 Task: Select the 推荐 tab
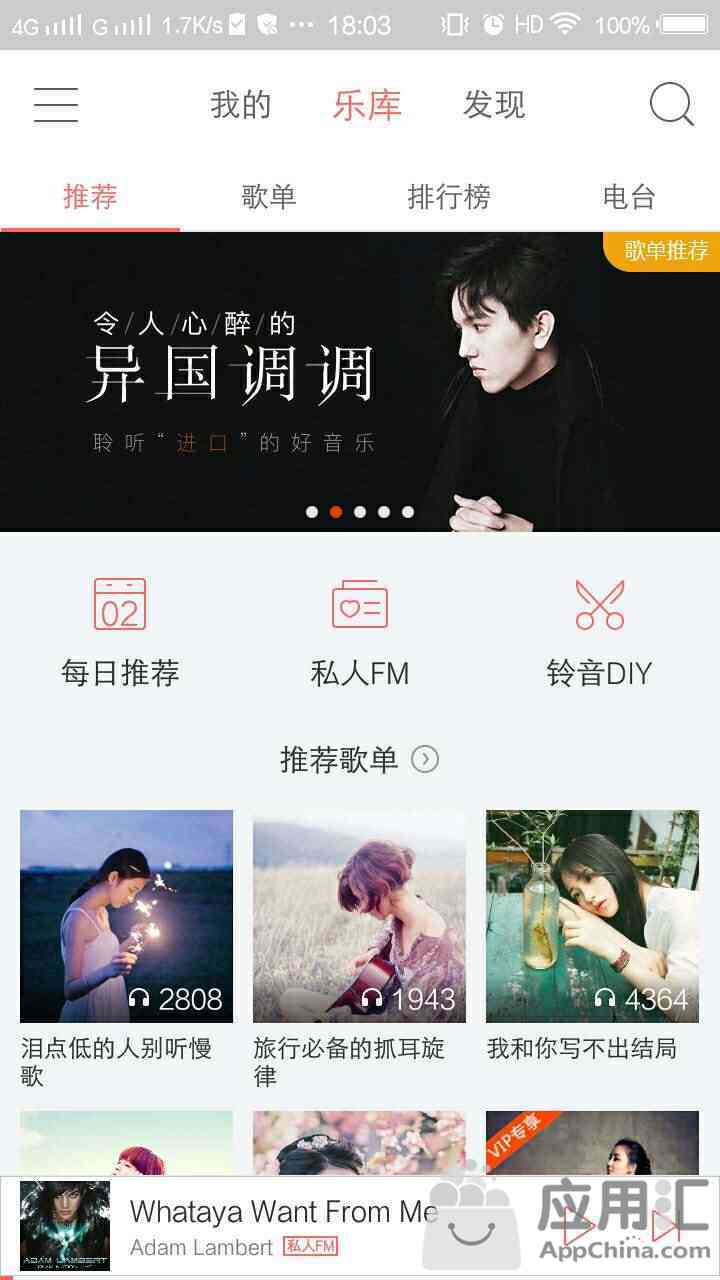click(x=90, y=197)
